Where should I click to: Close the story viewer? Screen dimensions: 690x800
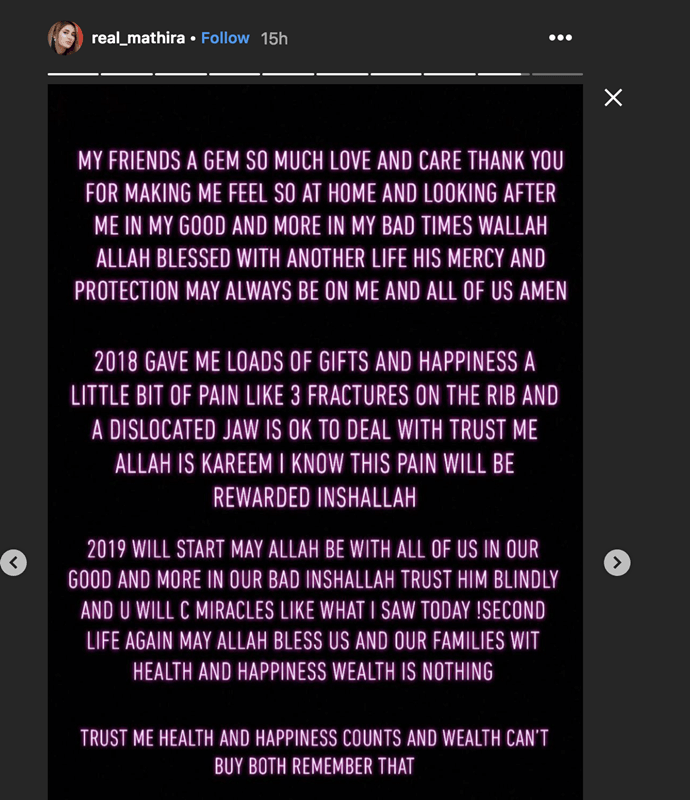pyautogui.click(x=613, y=97)
